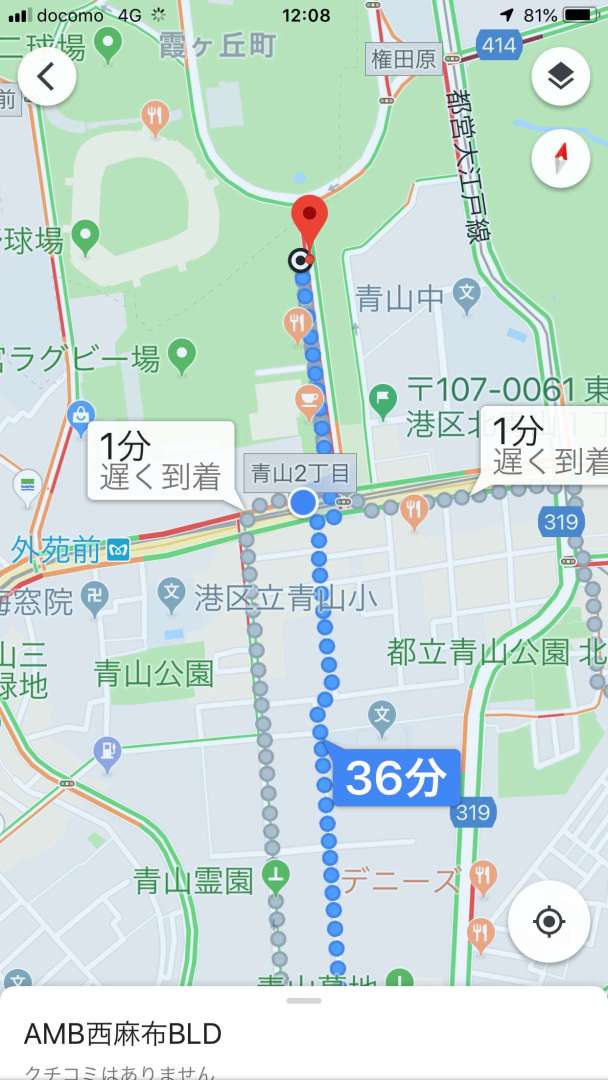The image size is (608, 1080).
Task: Go back using the arrow button
Action: tap(46, 77)
